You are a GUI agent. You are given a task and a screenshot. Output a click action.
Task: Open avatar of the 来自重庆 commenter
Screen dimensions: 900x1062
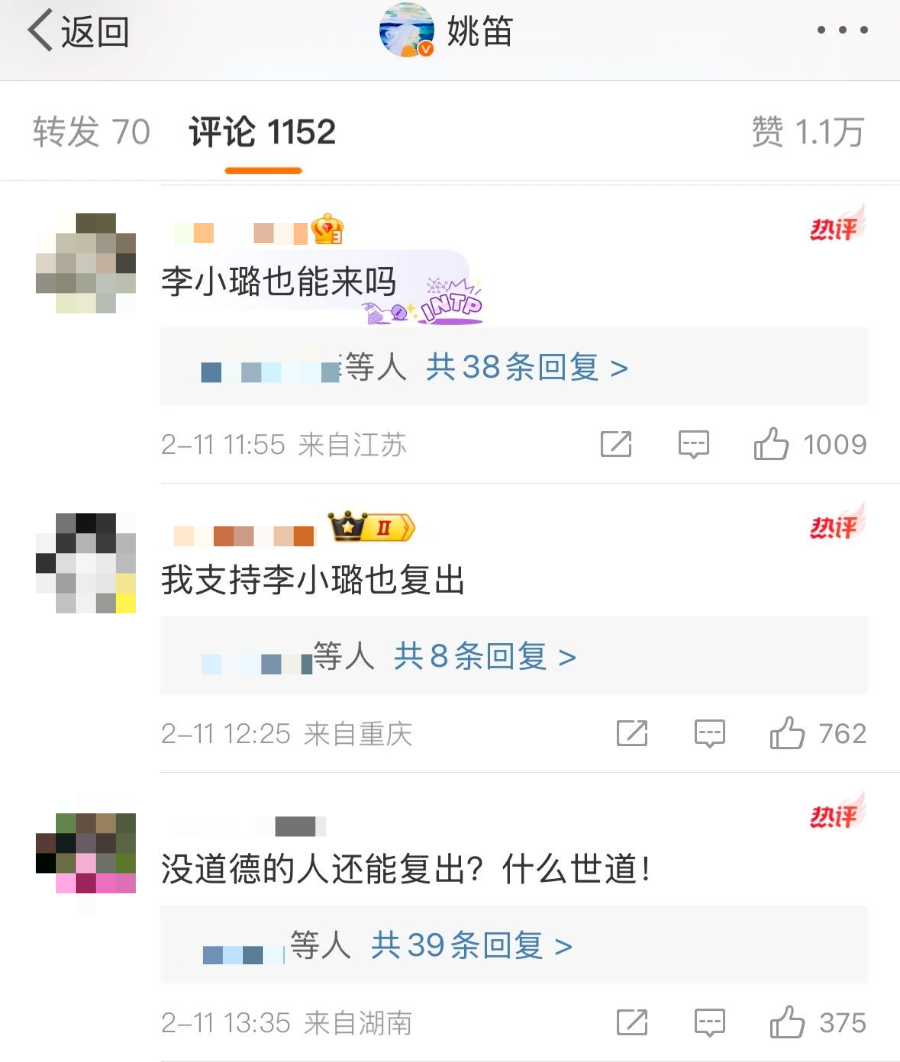[x=85, y=563]
